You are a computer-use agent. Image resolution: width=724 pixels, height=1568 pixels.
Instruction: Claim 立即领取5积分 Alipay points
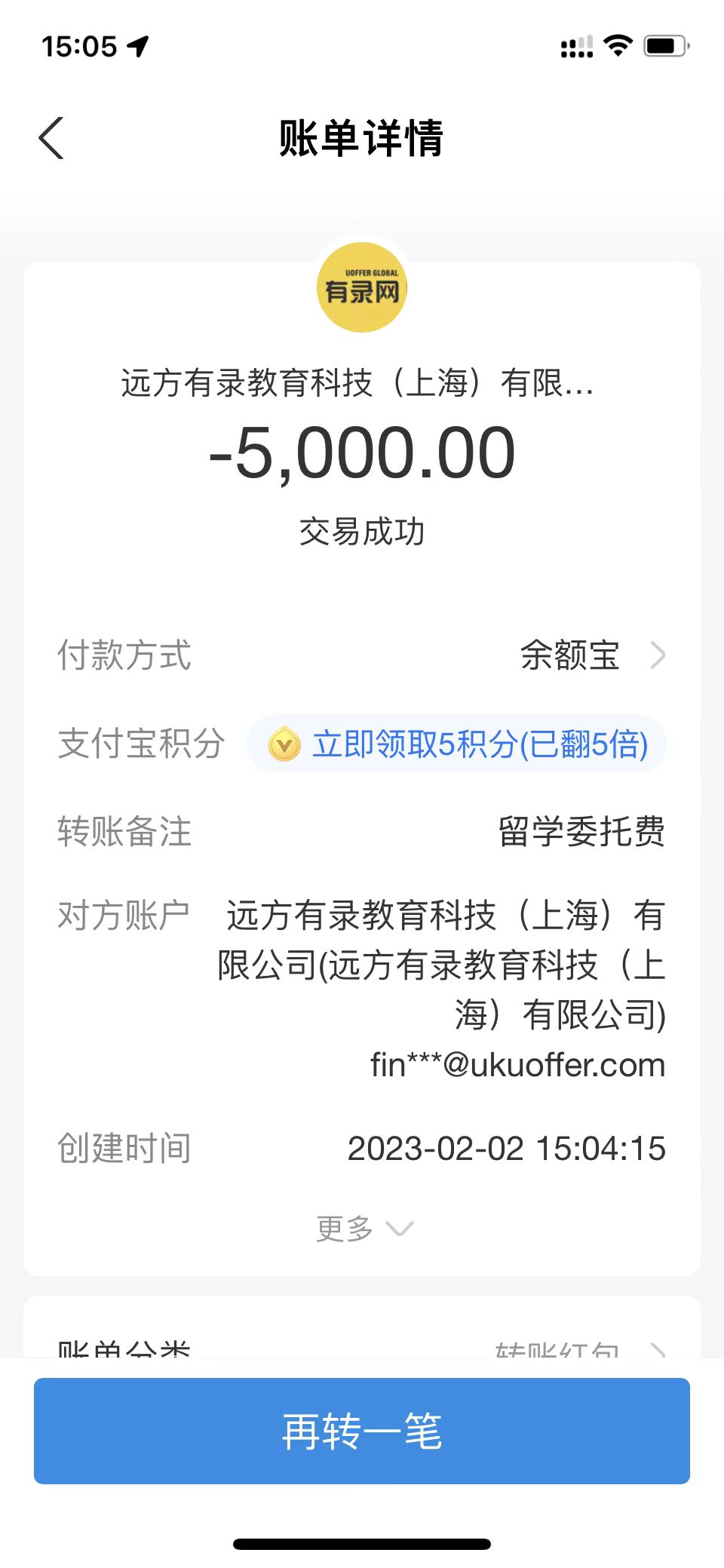[457, 744]
